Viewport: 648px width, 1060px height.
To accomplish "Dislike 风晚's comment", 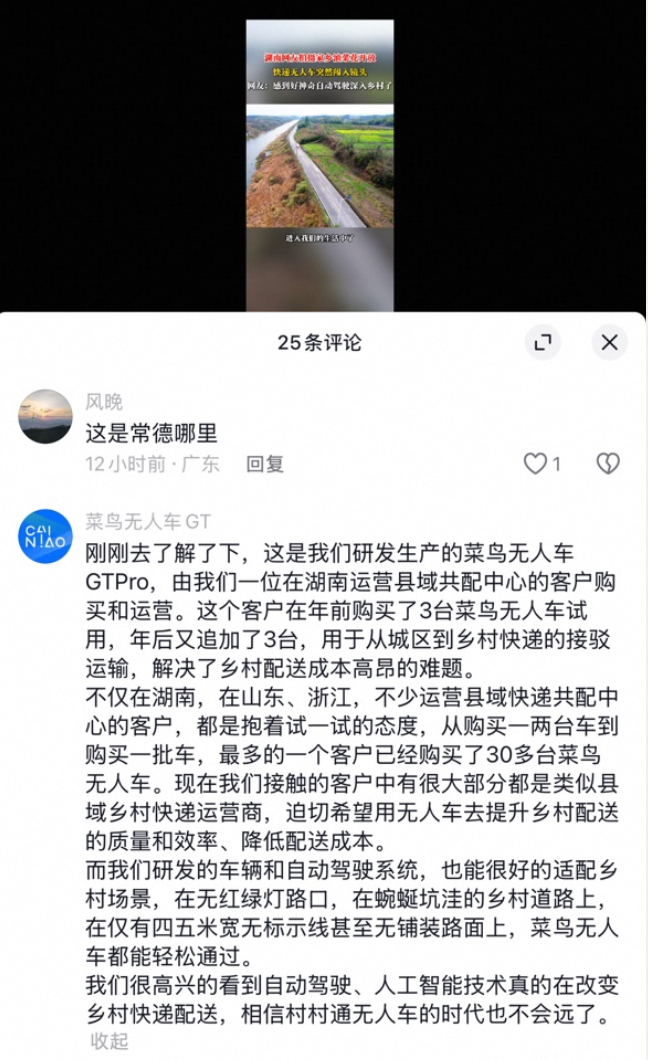I will [607, 464].
